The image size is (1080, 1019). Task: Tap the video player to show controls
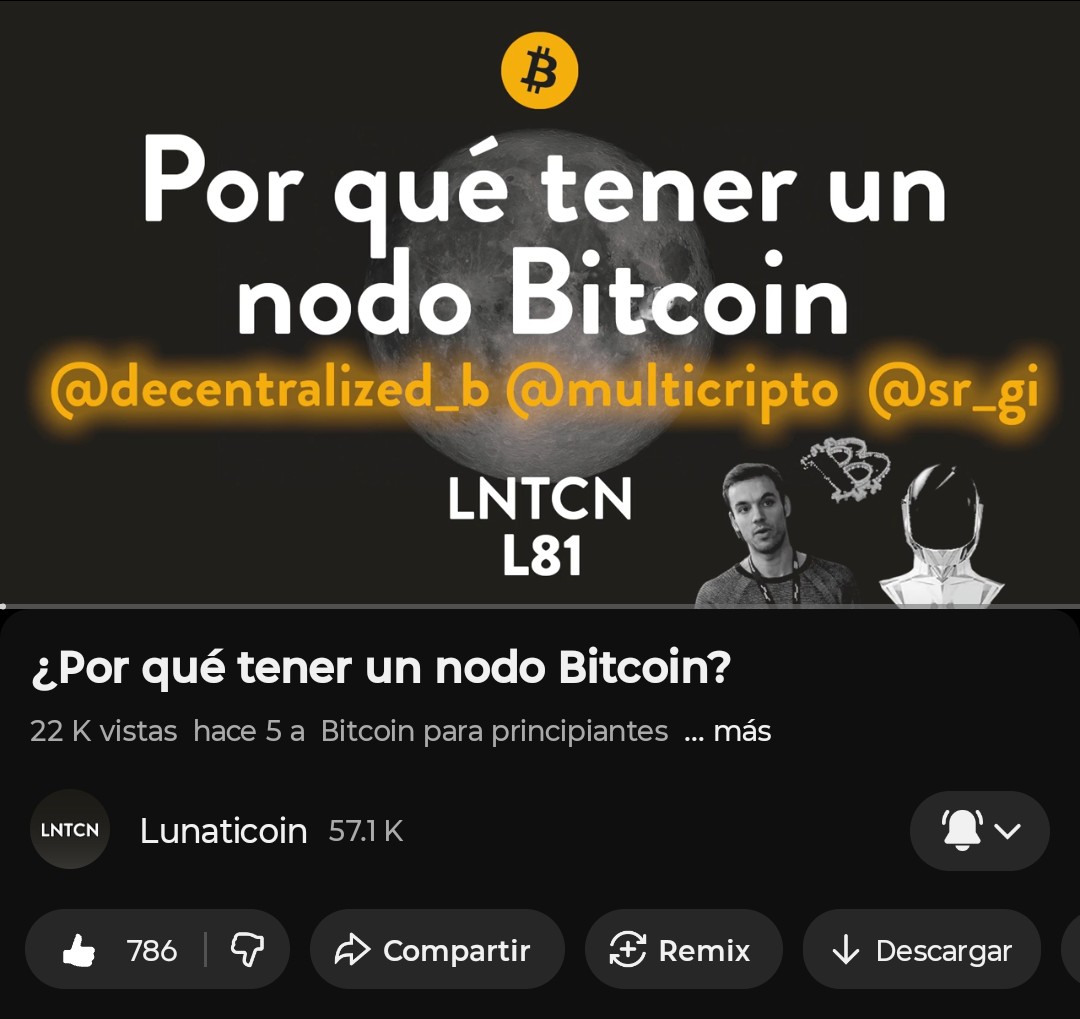(540, 300)
